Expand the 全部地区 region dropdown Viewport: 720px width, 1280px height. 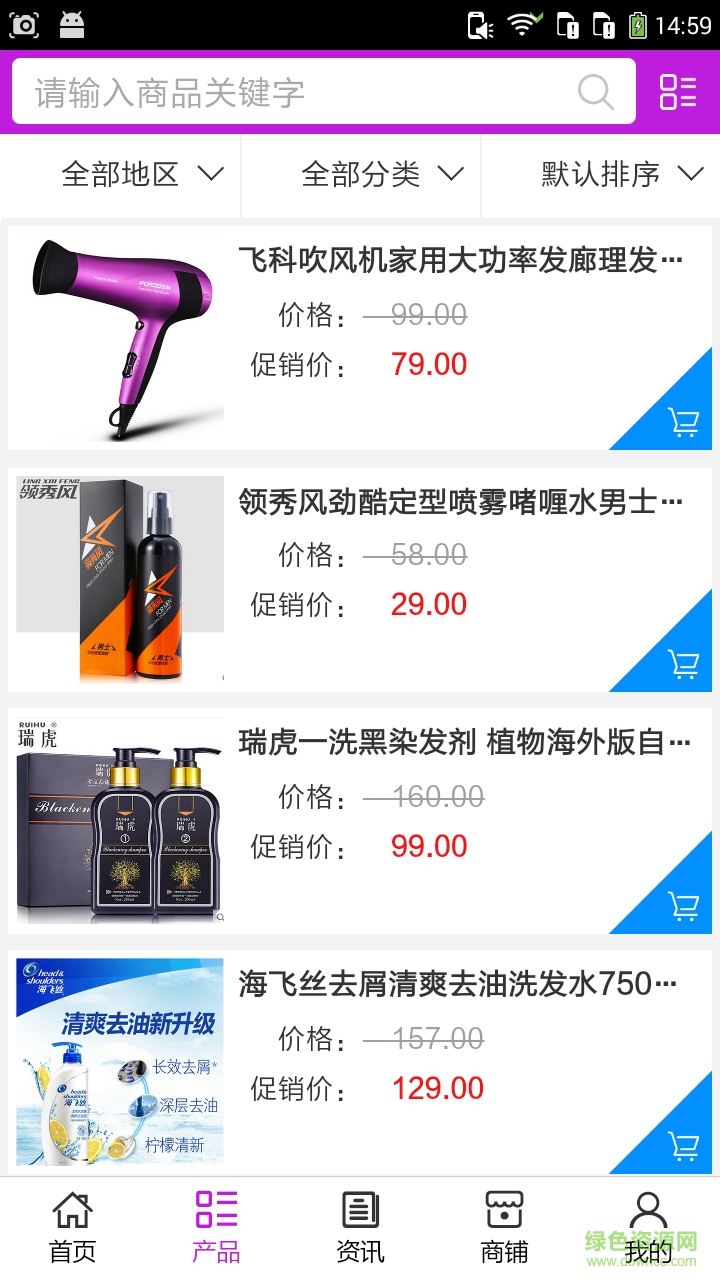pos(140,175)
